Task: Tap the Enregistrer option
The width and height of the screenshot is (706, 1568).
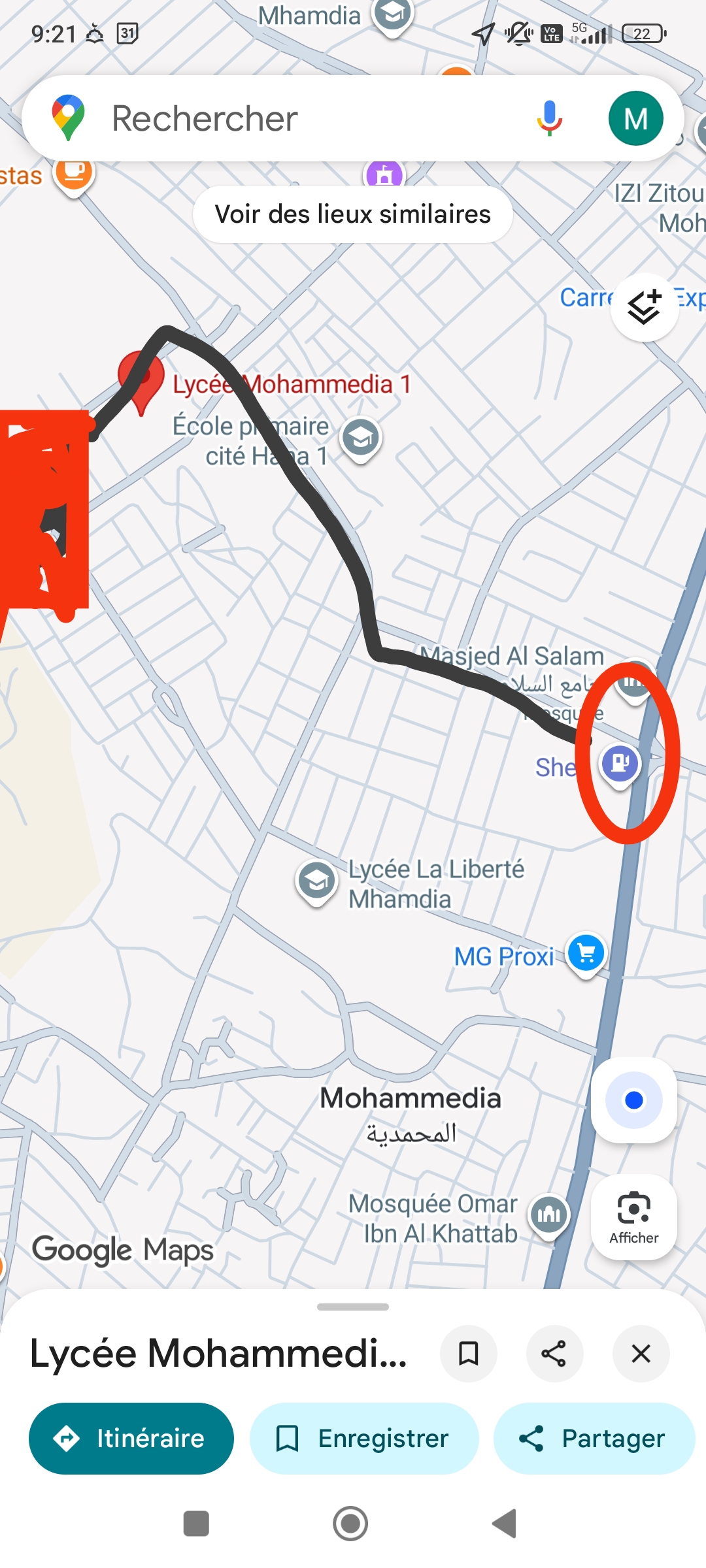Action: [363, 1439]
